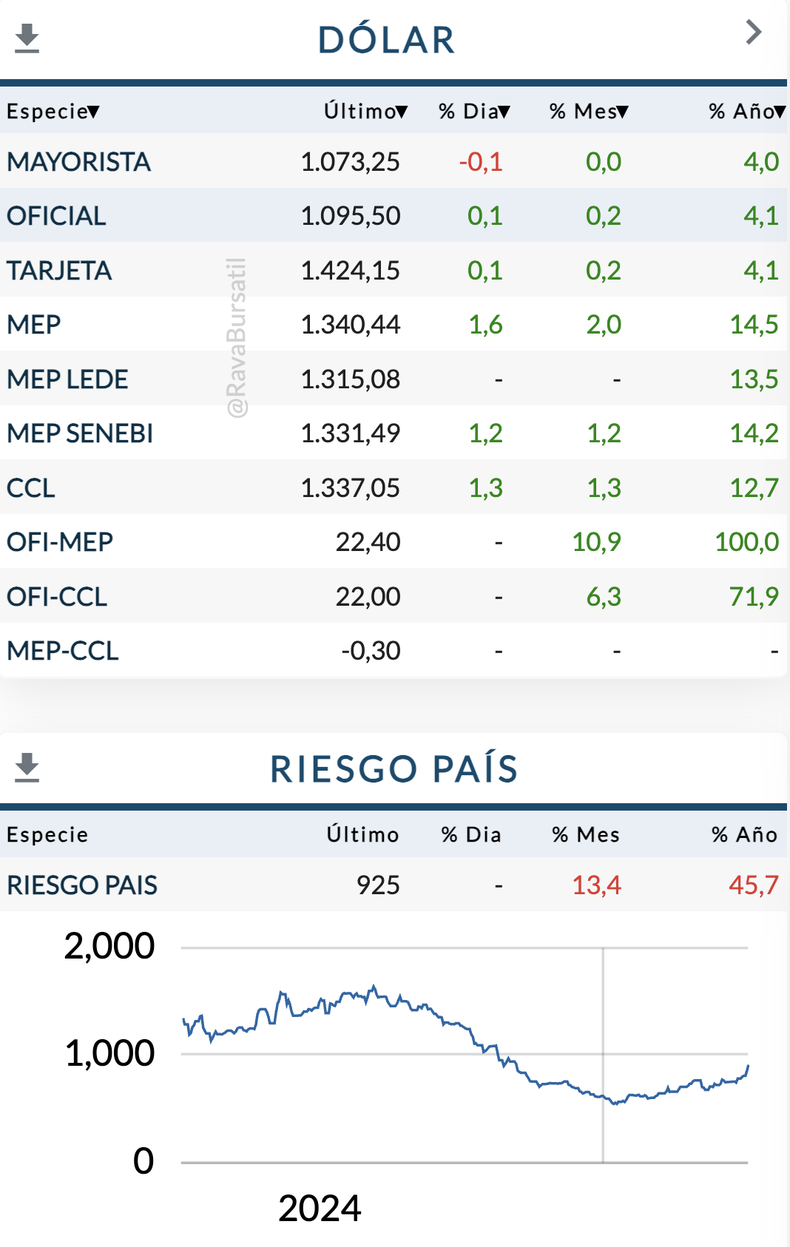Open the DÓLAR panel via right chevron
The width and height of the screenshot is (790, 1247).
click(x=755, y=32)
